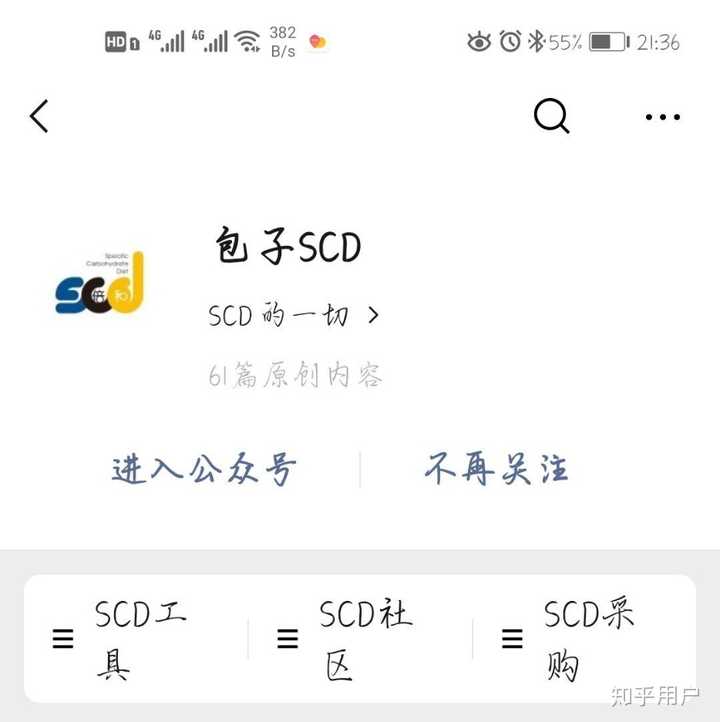
Task: Unfollow the account via 不再关注
Action: pos(496,469)
